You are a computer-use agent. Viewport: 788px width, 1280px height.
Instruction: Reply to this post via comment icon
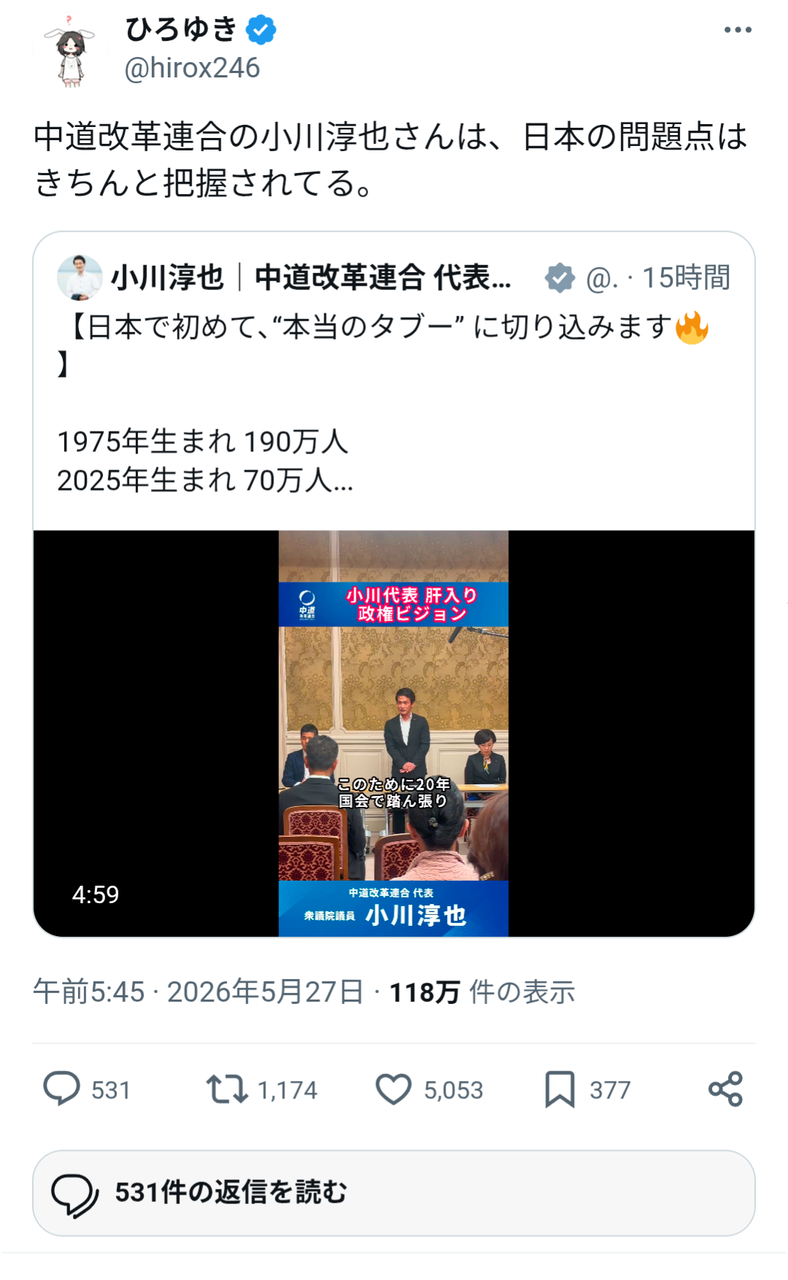point(62,1089)
